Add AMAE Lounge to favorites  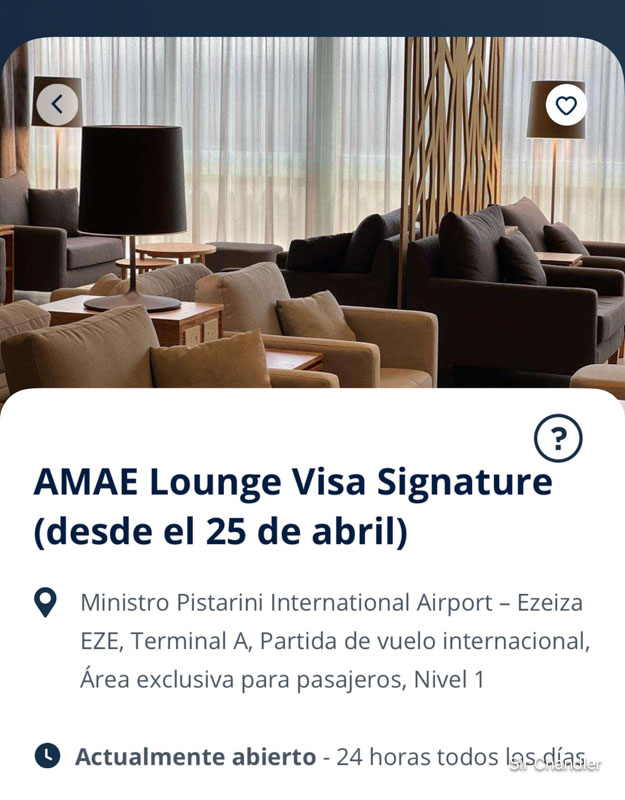566,105
